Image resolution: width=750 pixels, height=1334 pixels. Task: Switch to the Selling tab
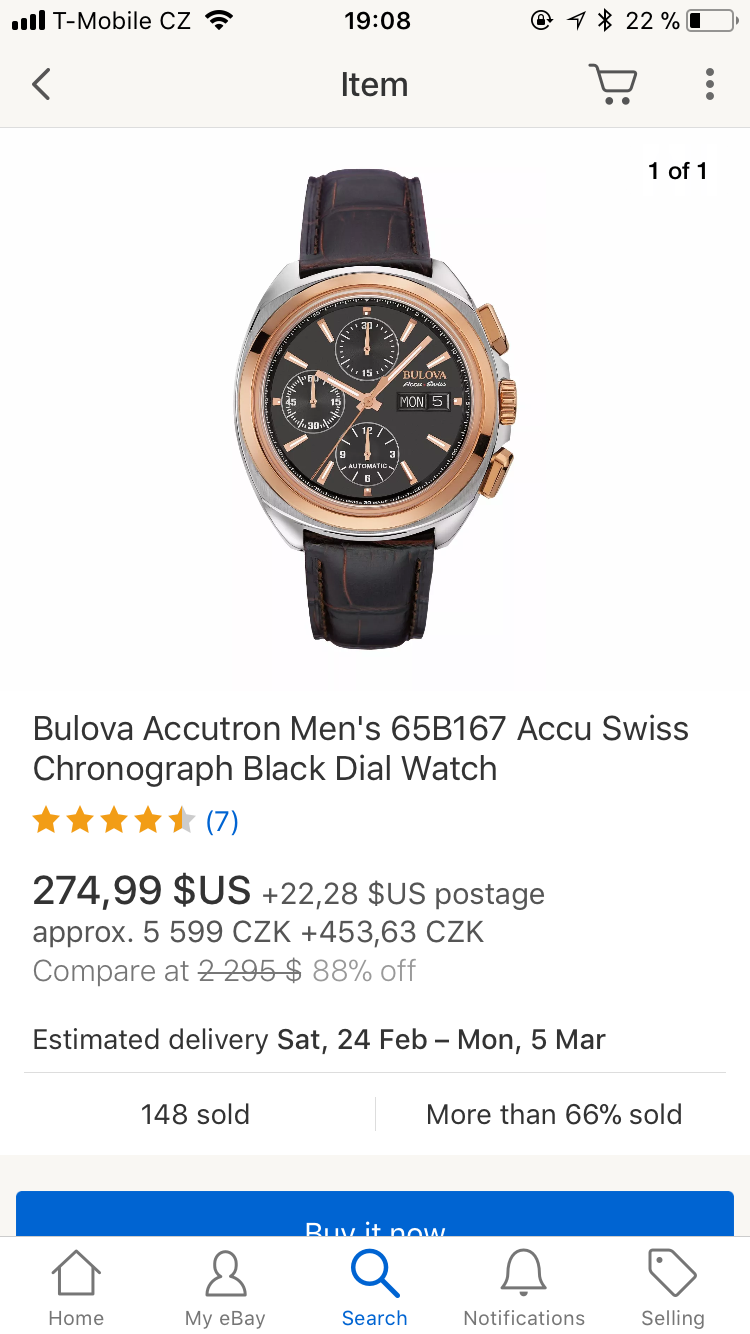click(x=672, y=1288)
